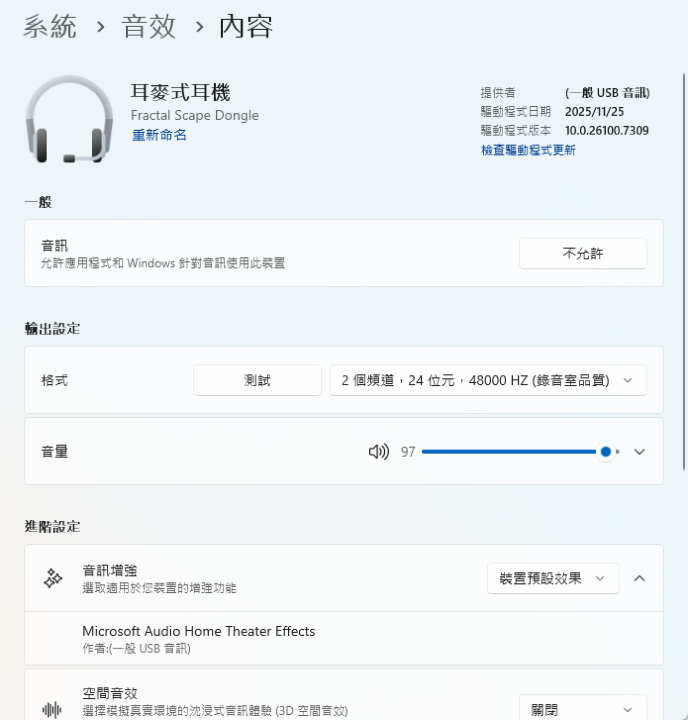Open the 格式 audio format dropdown
The image size is (688, 720).
click(488, 381)
